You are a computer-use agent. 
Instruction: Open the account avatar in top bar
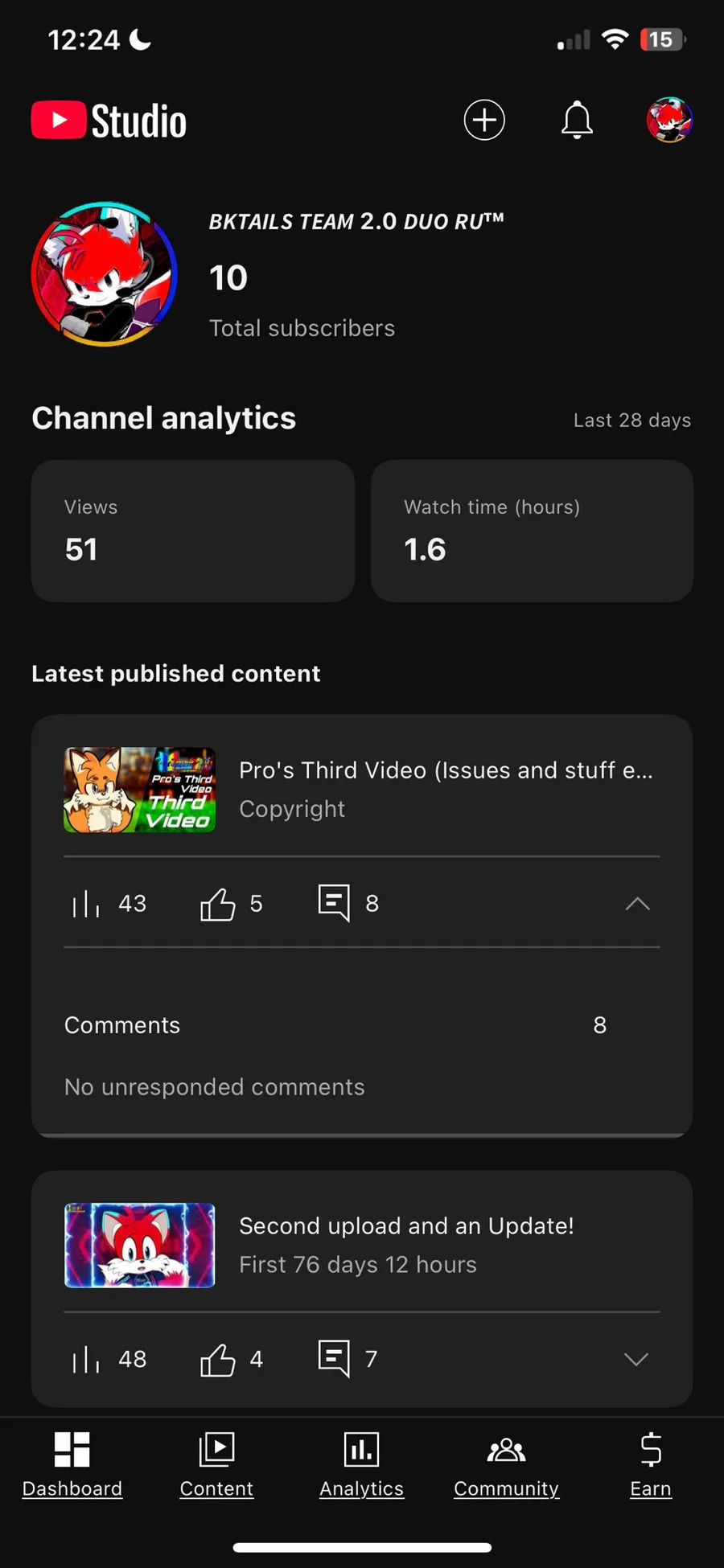(x=669, y=121)
